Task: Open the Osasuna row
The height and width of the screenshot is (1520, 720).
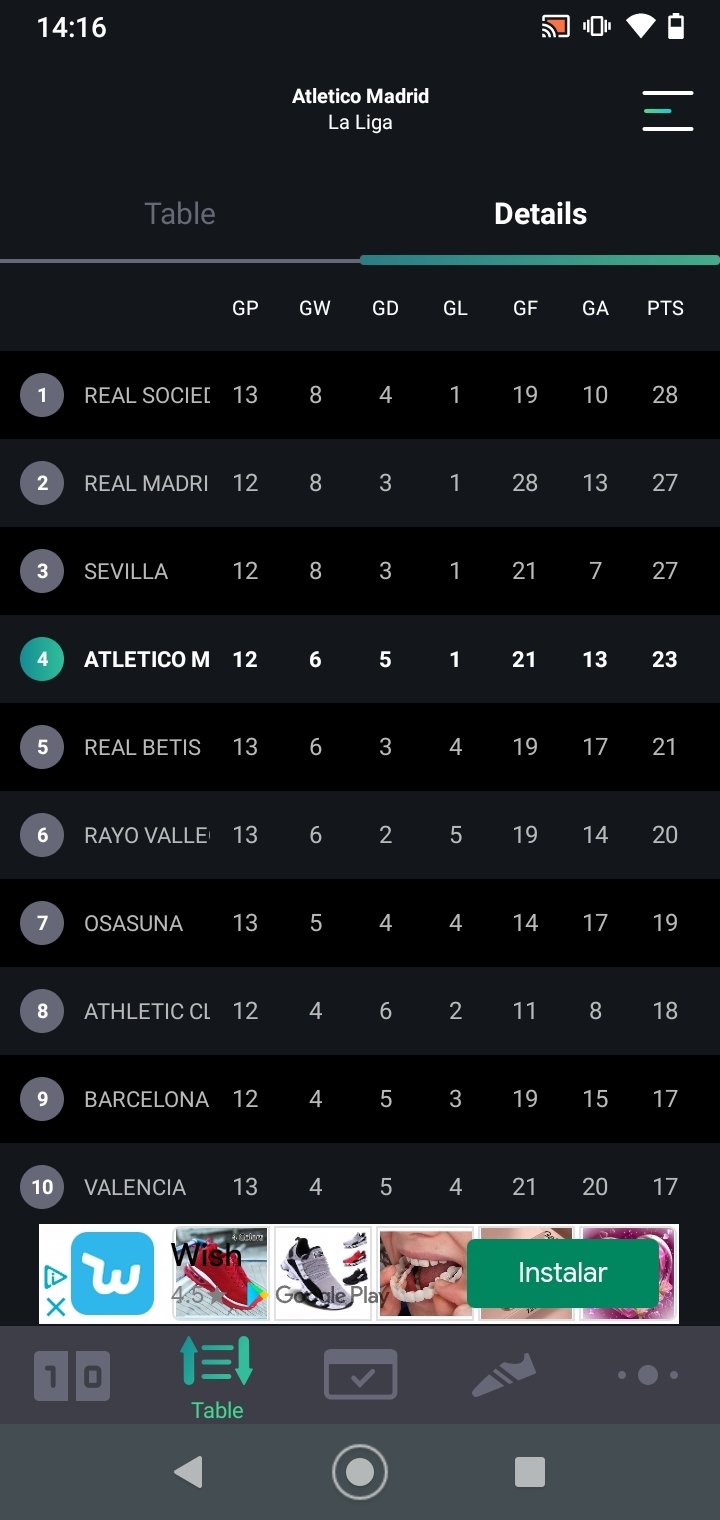Action: click(360, 923)
